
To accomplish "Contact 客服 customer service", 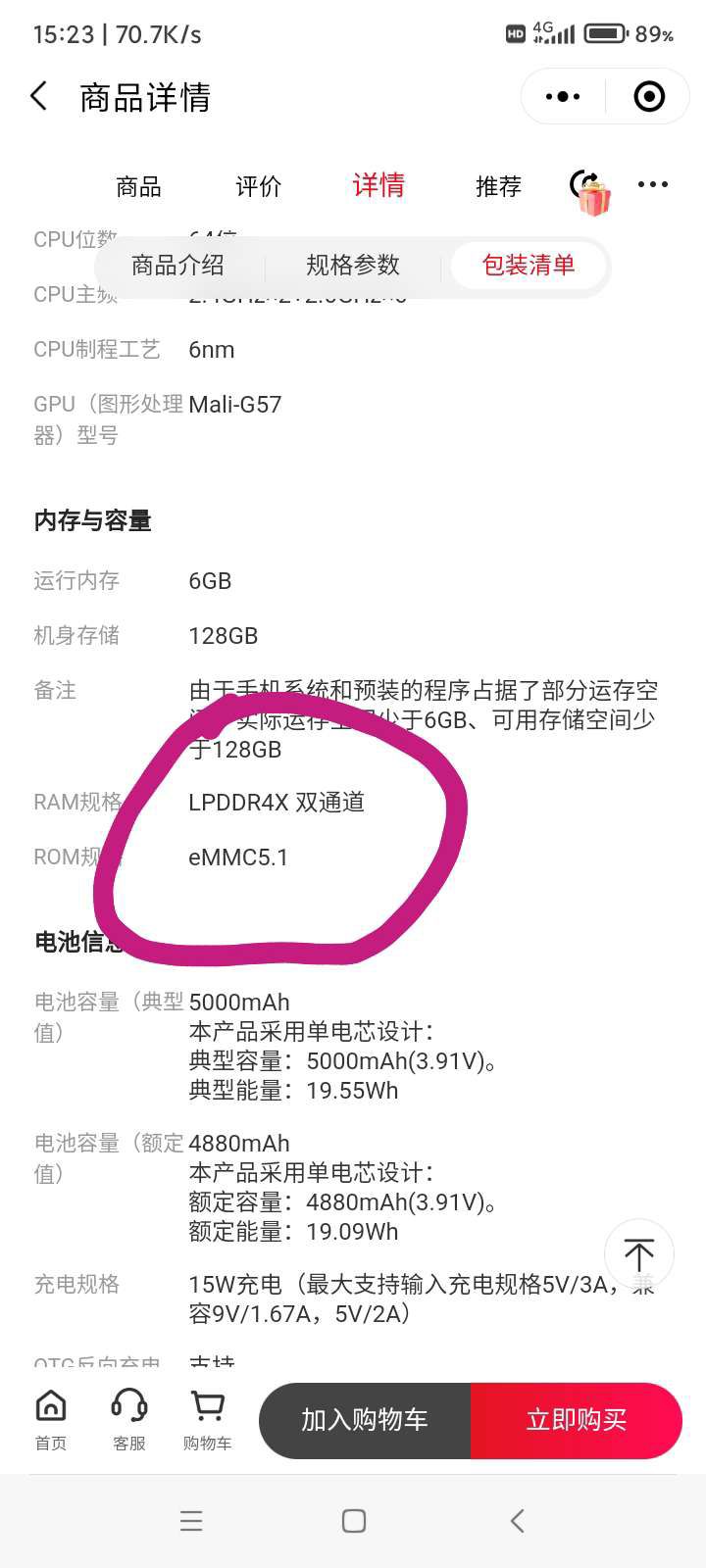I will 129,1419.
